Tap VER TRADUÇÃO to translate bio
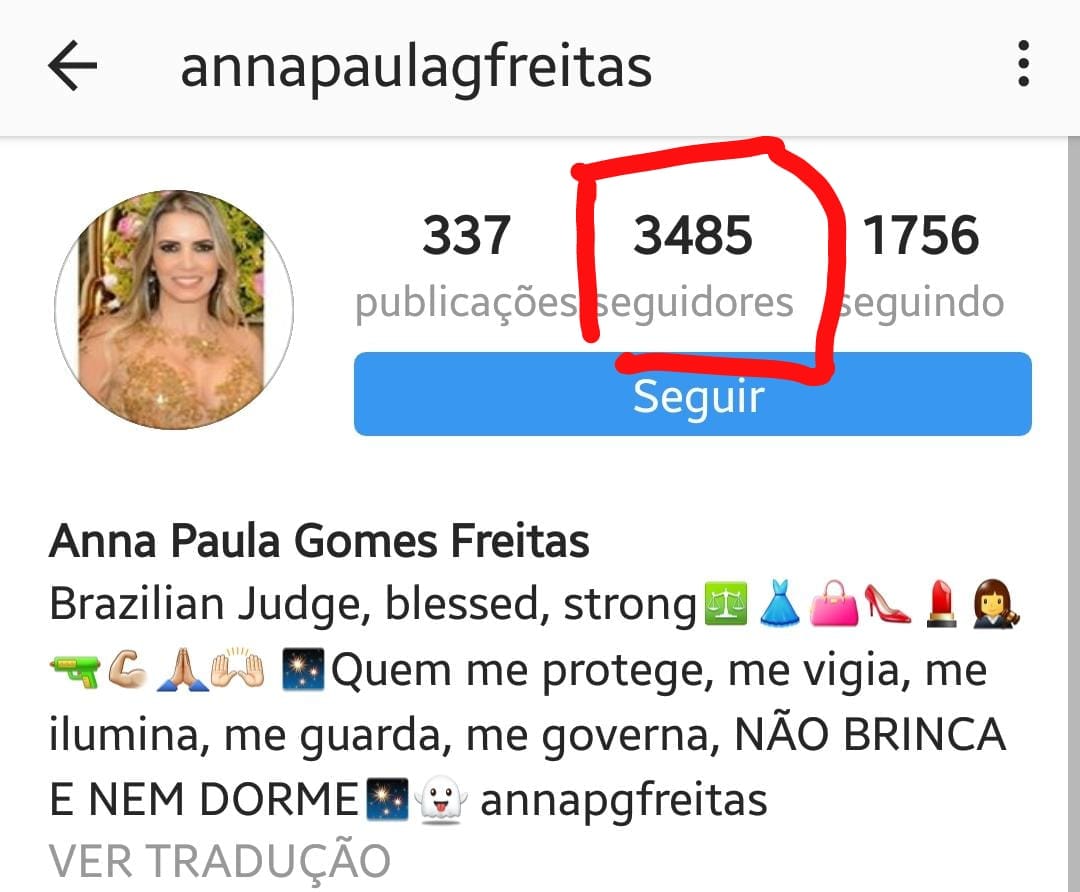The height and width of the screenshot is (892, 1080). (x=219, y=861)
